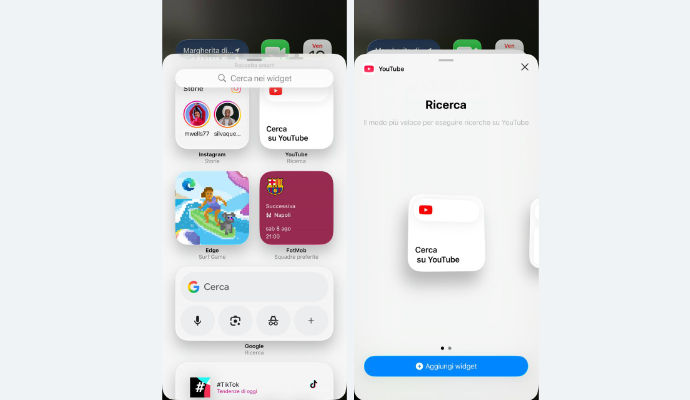Viewport: 690px width, 400px height.
Task: Open the Google Ricerca widget
Action: (254, 303)
